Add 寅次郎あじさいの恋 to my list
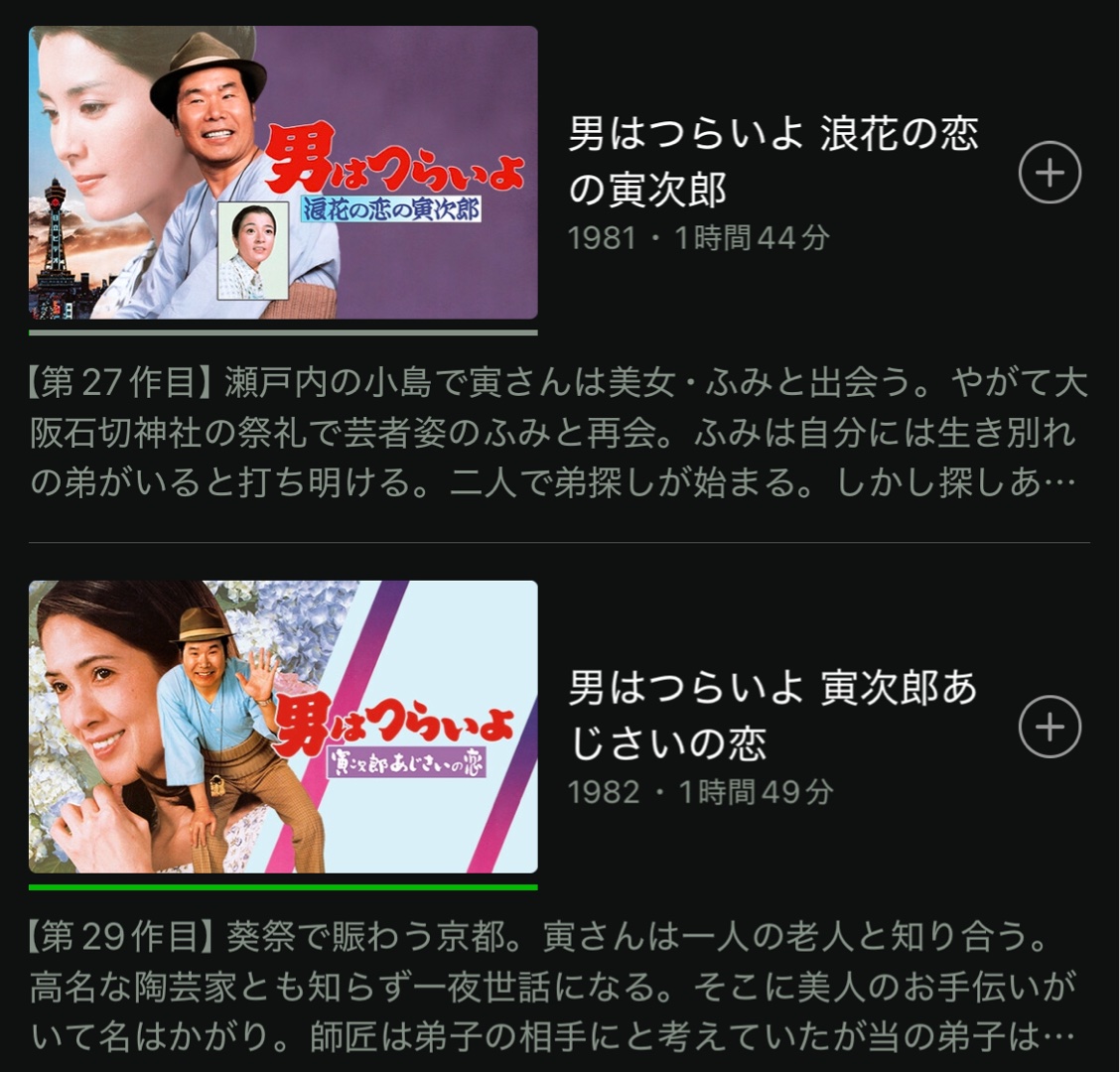 pyautogui.click(x=1050, y=727)
